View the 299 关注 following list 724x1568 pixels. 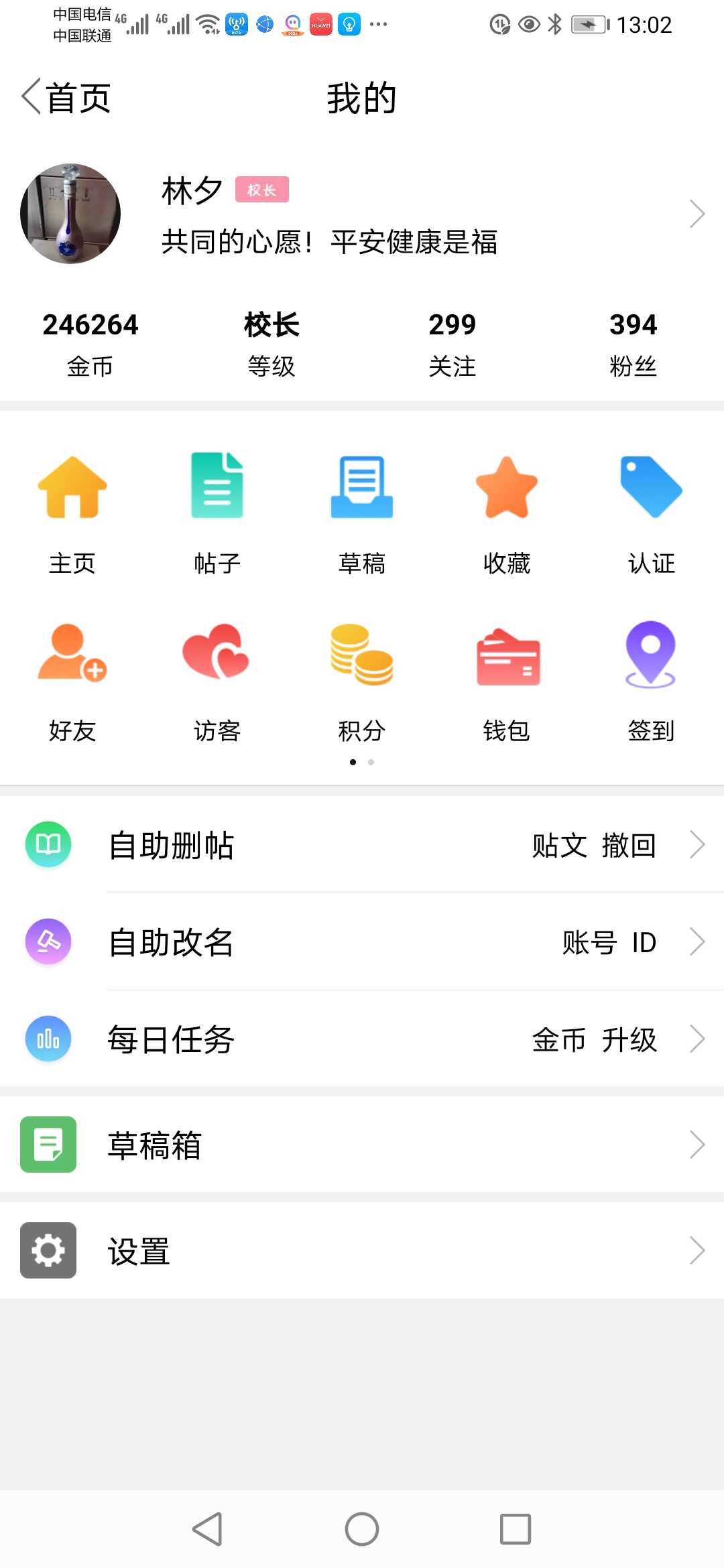click(452, 344)
